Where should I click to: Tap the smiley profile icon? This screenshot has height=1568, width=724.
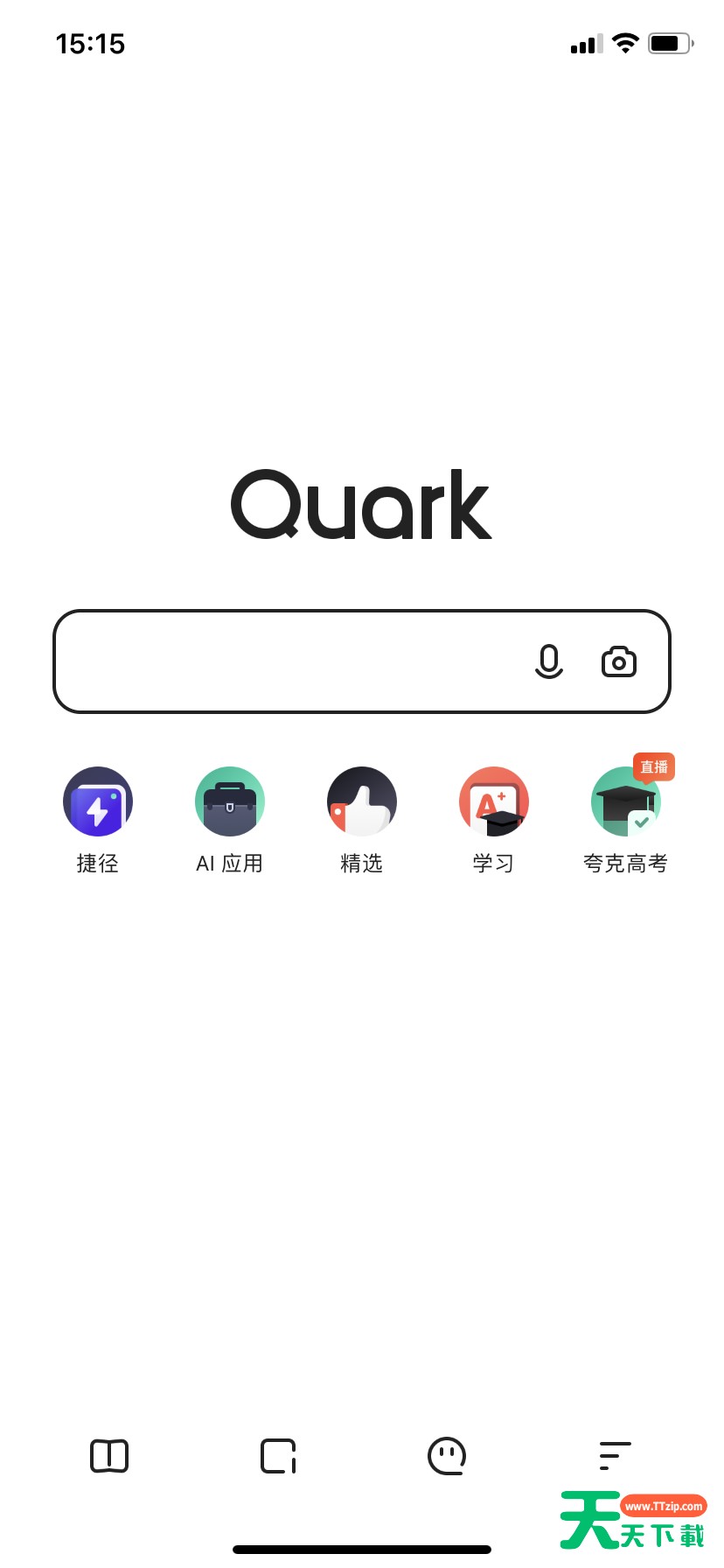click(448, 1455)
